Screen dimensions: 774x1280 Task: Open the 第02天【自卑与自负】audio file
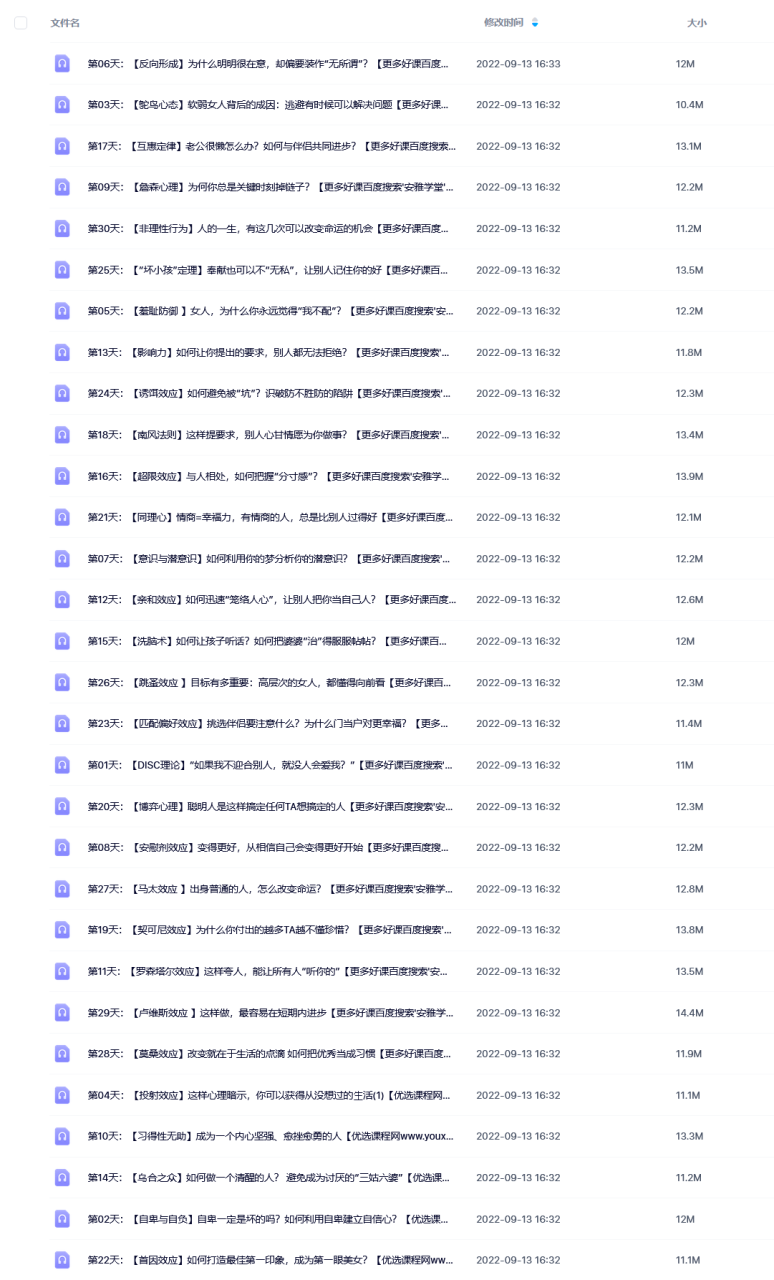pyautogui.click(x=268, y=1219)
